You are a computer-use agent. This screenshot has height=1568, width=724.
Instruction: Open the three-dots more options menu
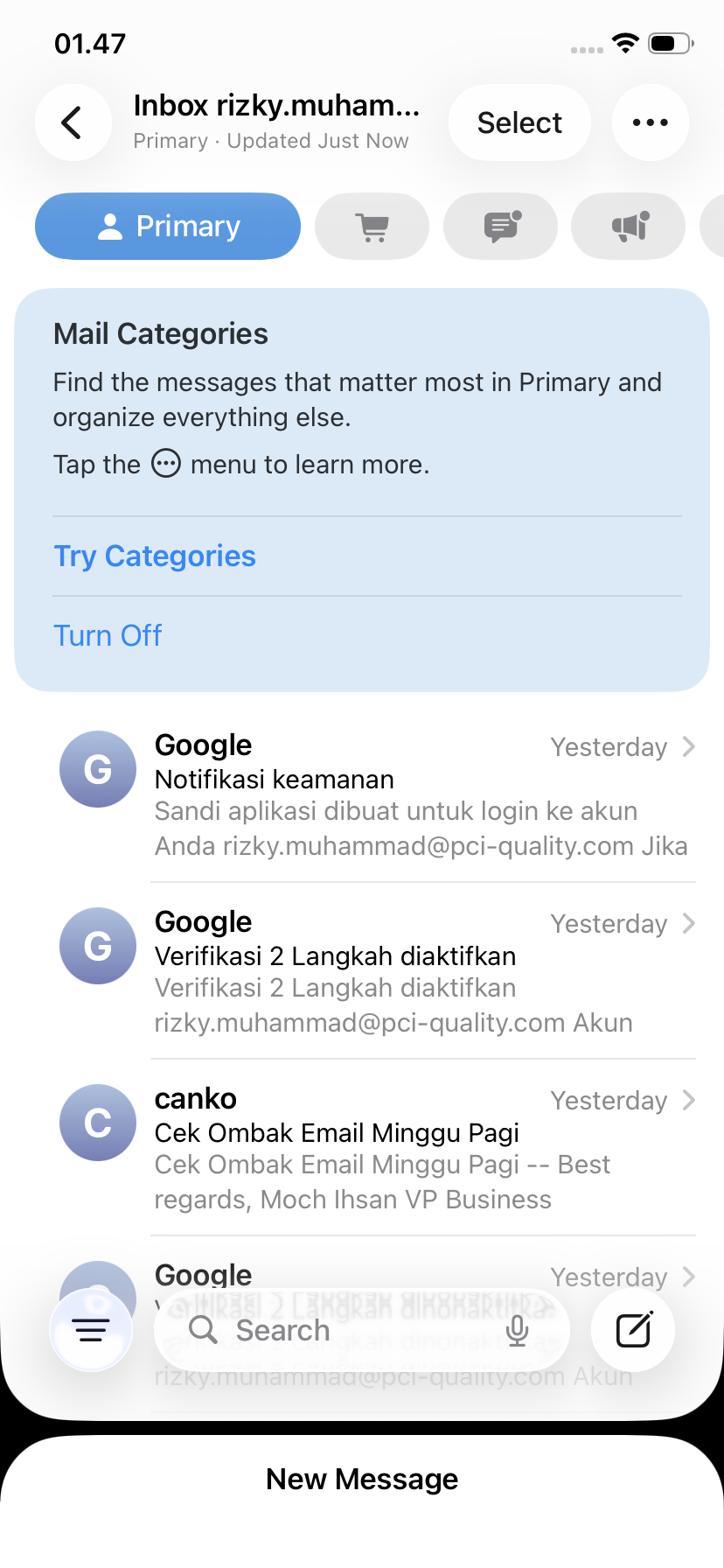click(x=650, y=122)
